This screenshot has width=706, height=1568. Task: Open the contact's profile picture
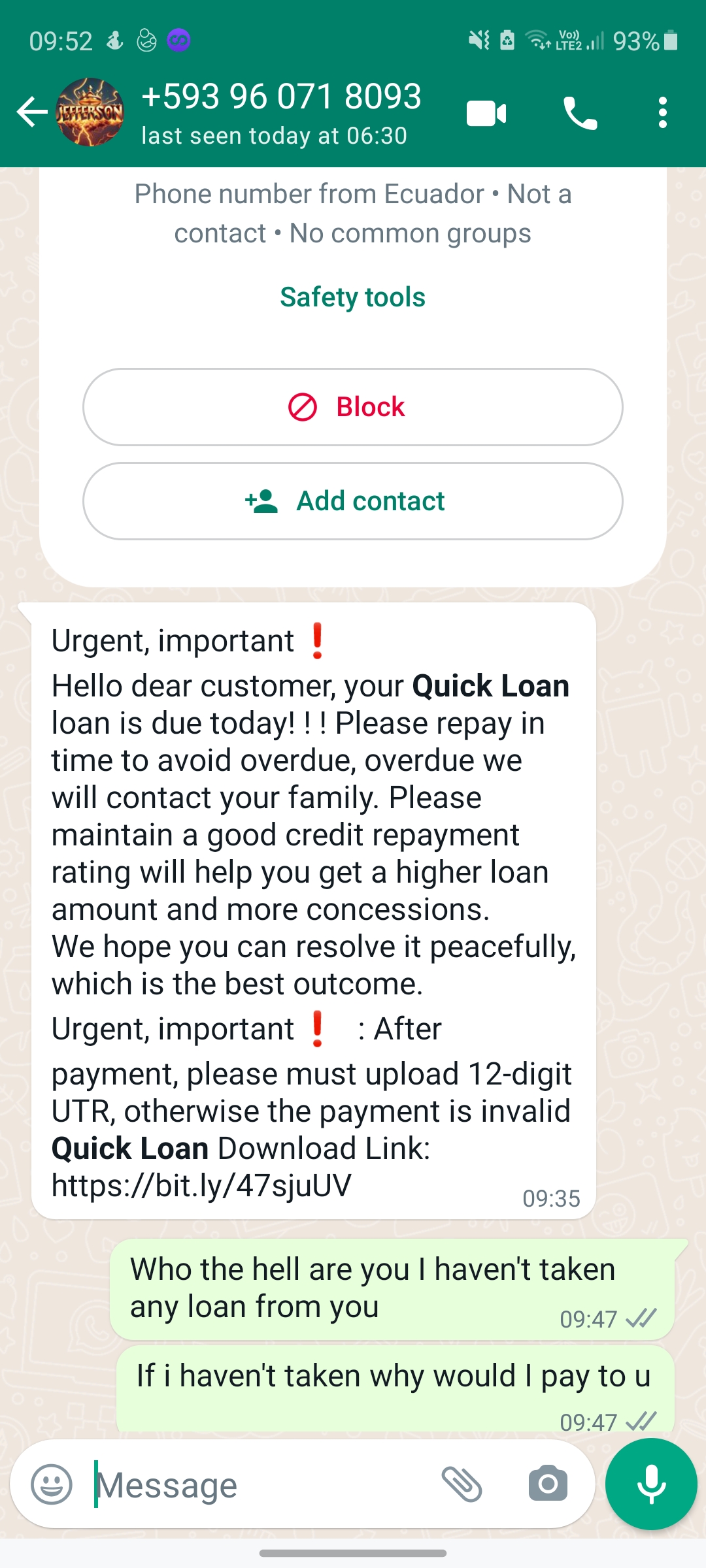(x=90, y=112)
